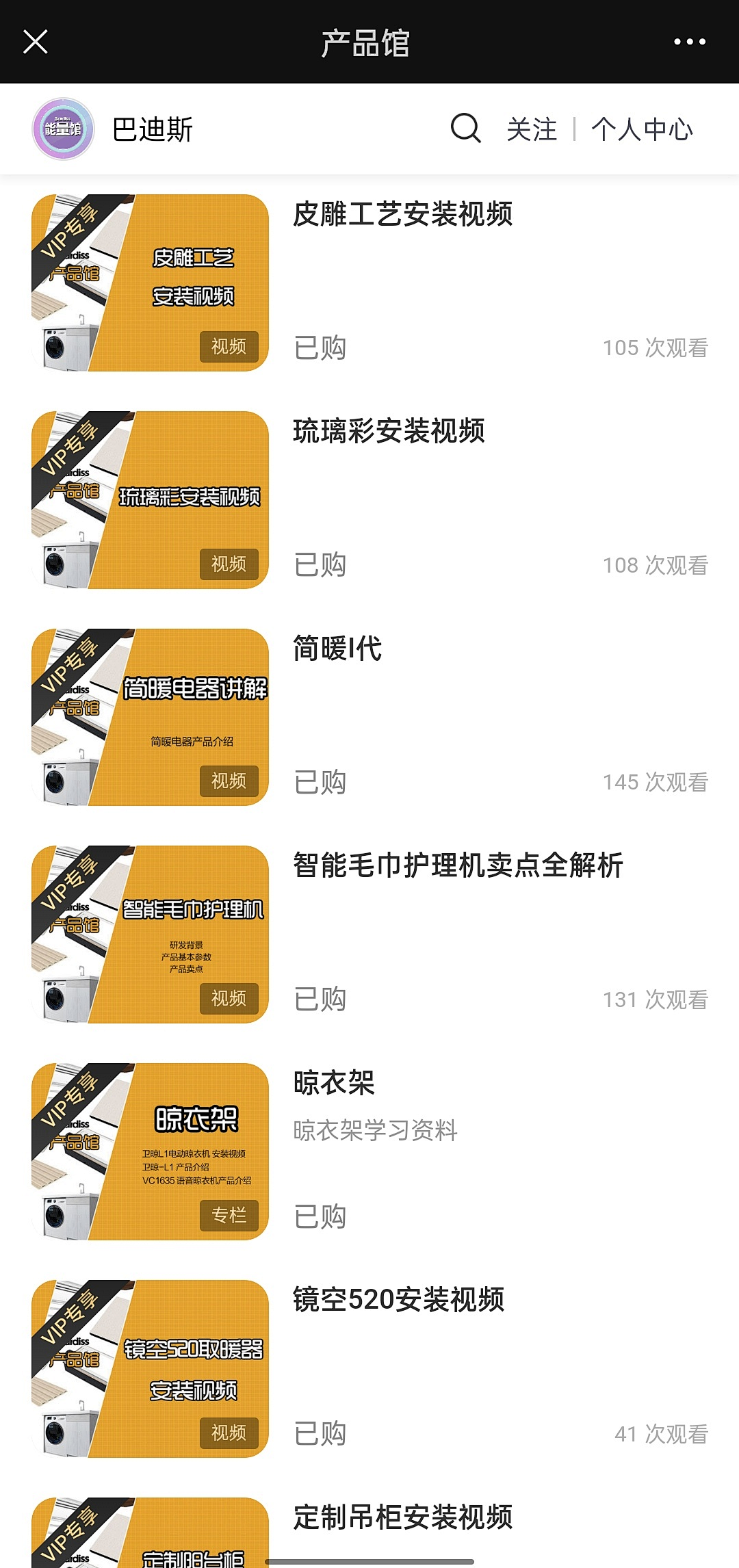Open 个人中心
Image resolution: width=739 pixels, height=1568 pixels.
point(643,130)
